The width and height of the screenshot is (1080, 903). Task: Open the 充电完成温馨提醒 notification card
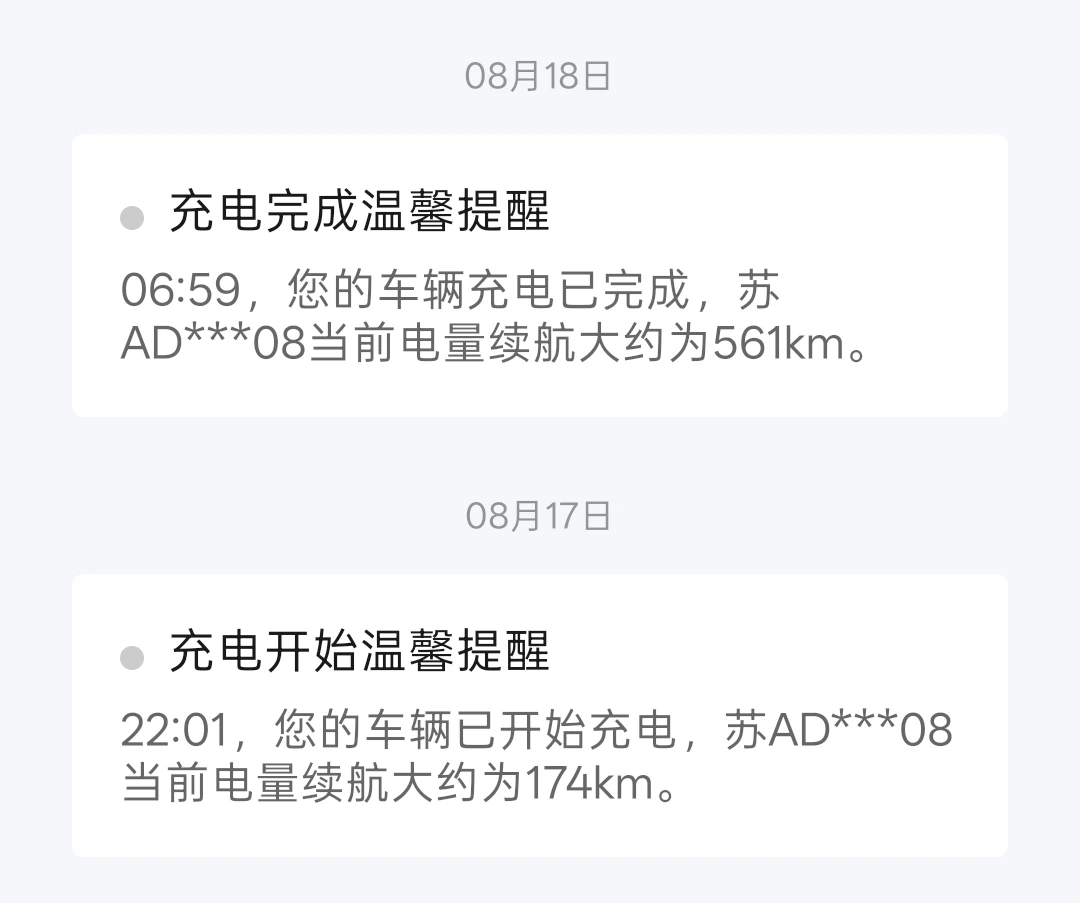(x=540, y=276)
